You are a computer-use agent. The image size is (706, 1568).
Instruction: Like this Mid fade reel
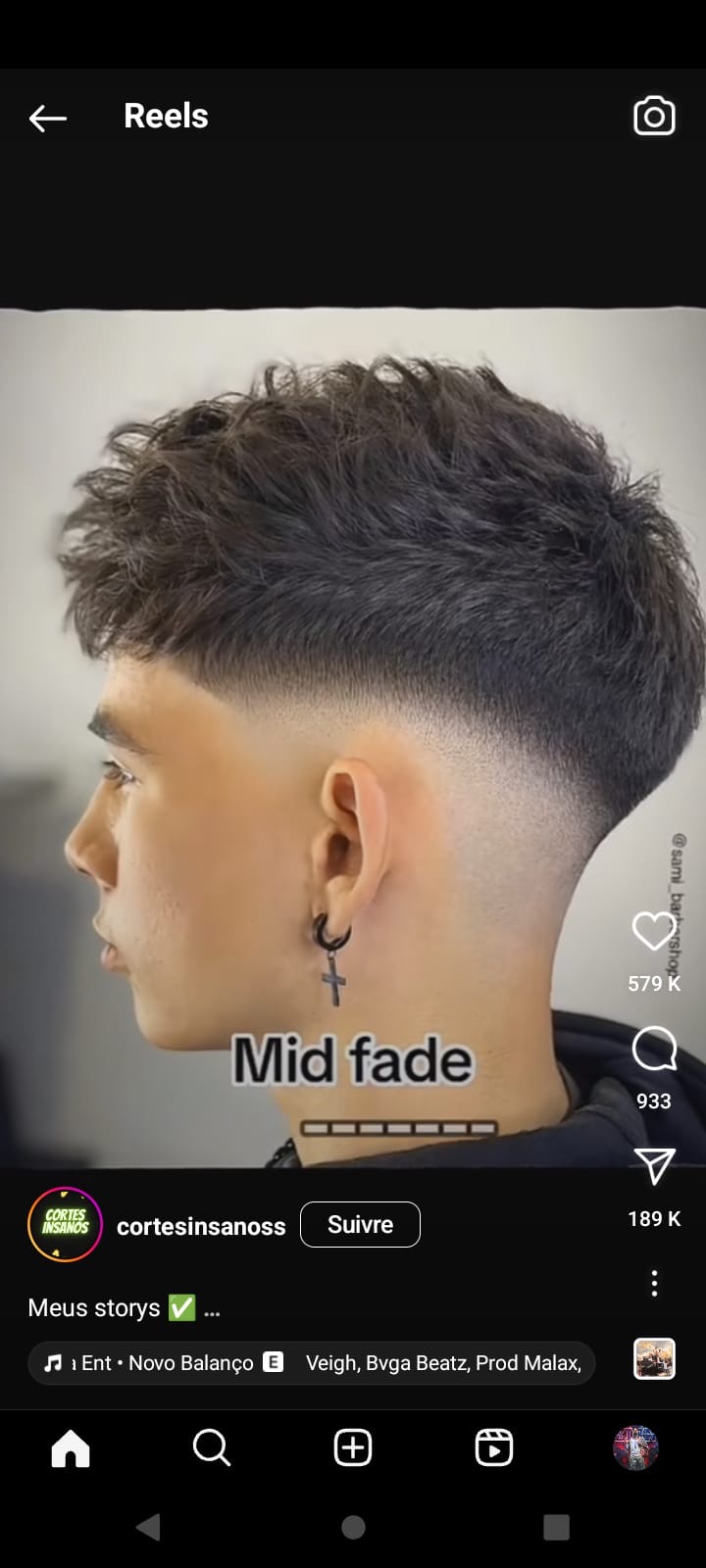(x=653, y=932)
